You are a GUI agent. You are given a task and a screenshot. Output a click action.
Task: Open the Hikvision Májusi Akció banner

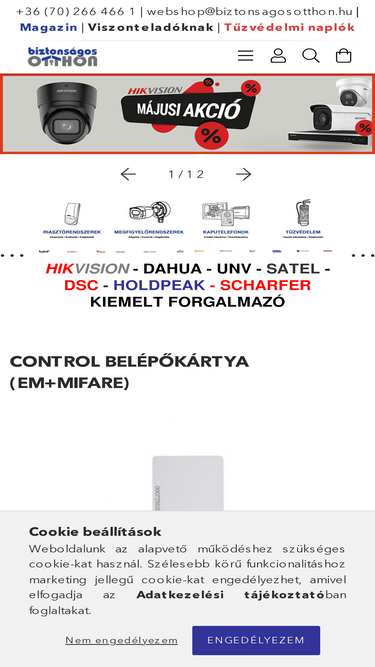(x=188, y=114)
